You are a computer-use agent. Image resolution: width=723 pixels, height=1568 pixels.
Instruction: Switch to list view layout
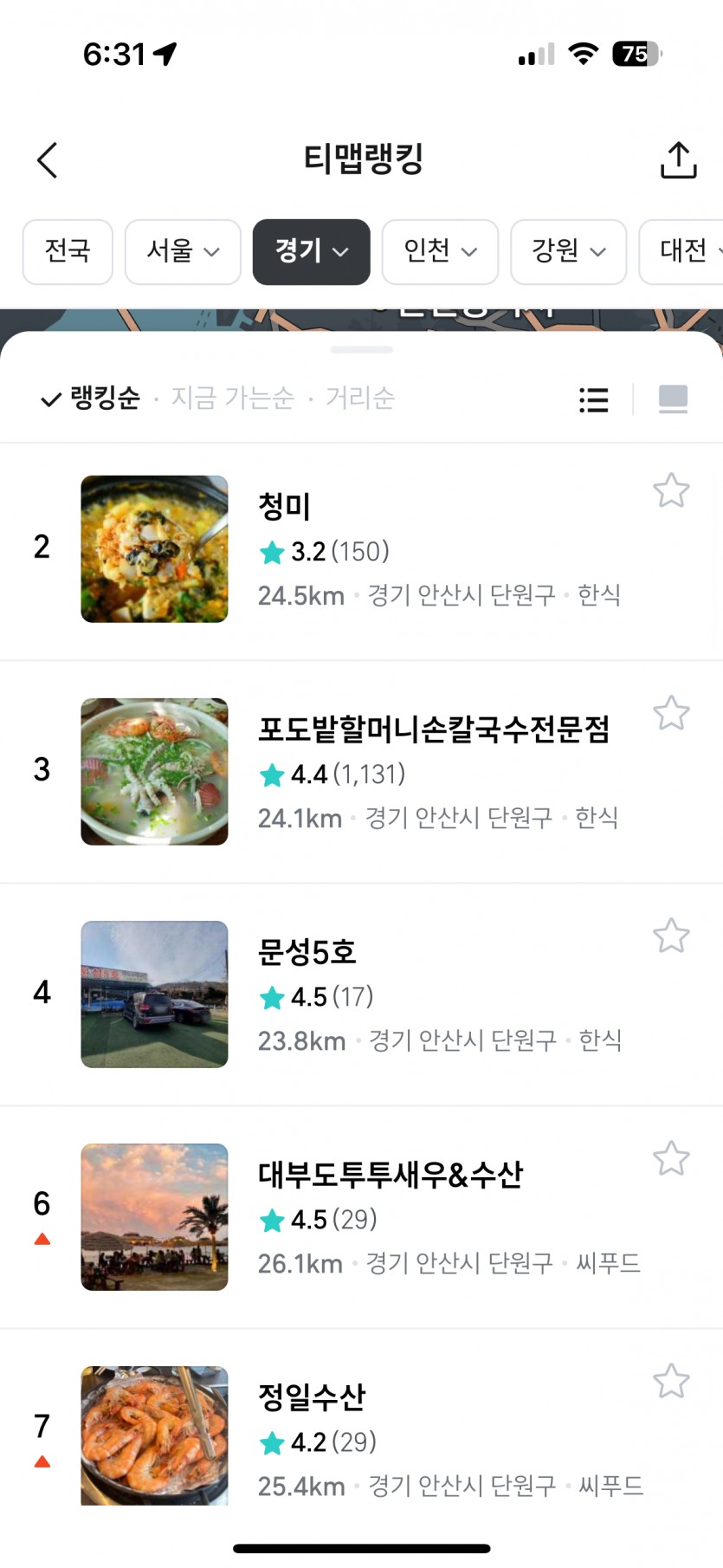(x=594, y=399)
